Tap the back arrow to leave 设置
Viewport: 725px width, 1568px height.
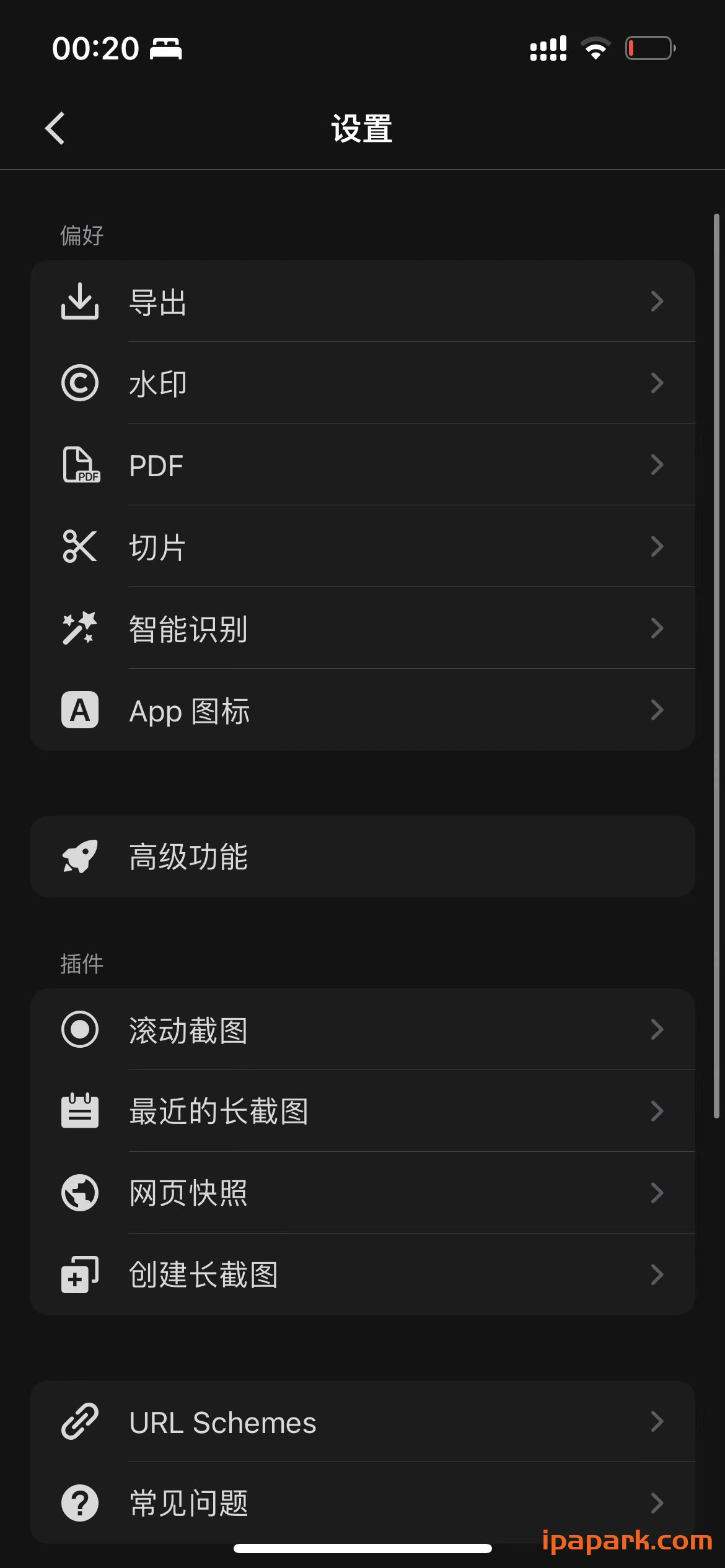[x=55, y=128]
